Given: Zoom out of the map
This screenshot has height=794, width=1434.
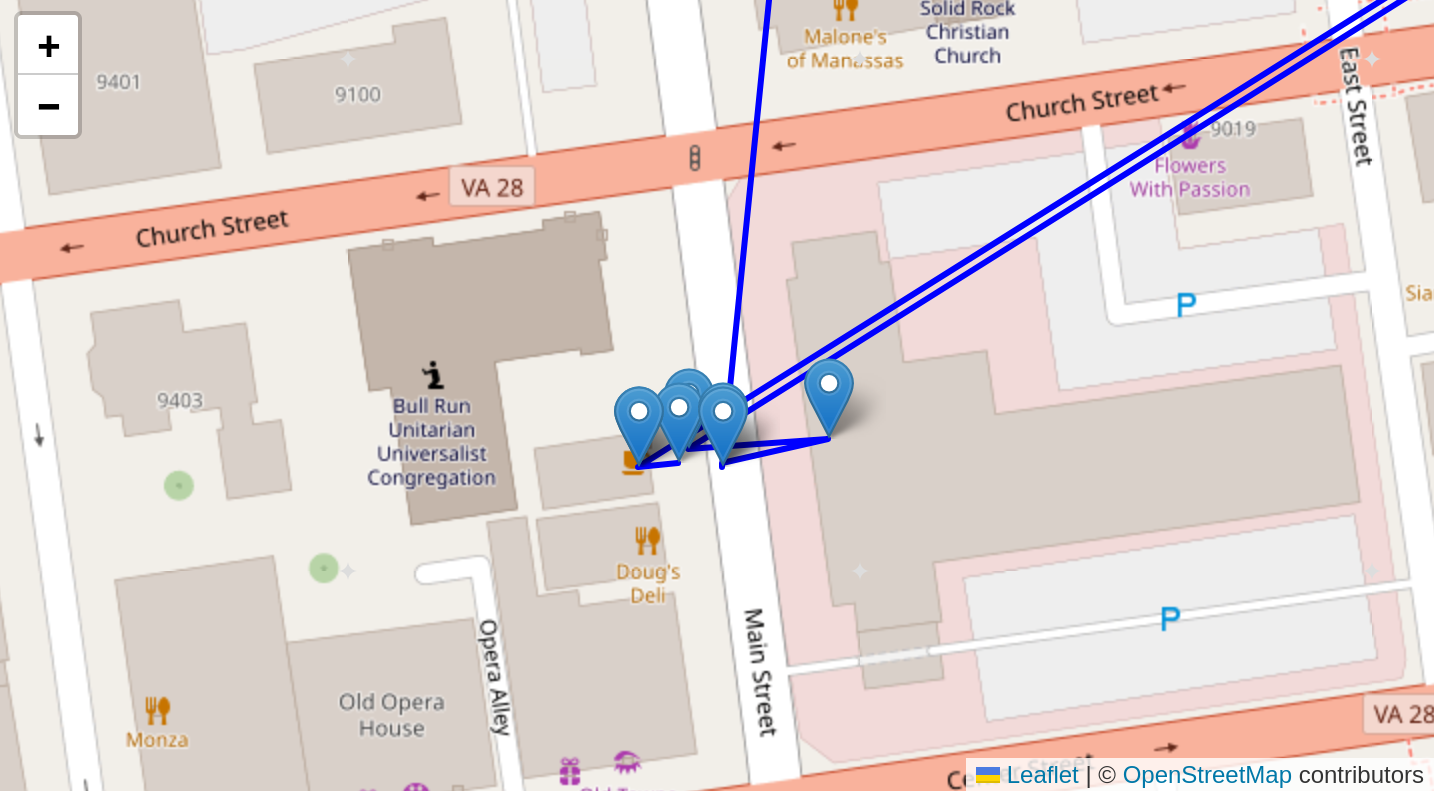Looking at the screenshot, I should (x=48, y=105).
